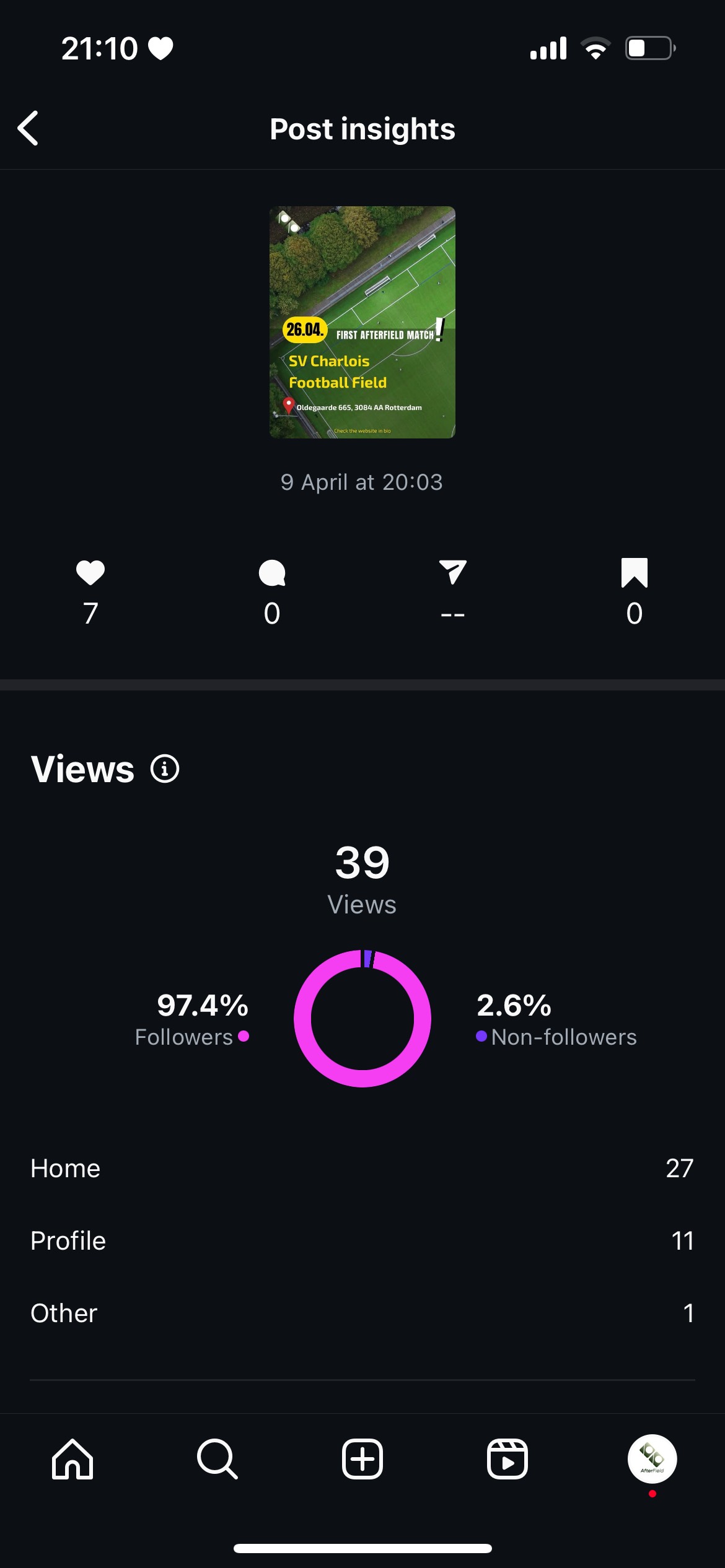Image resolution: width=725 pixels, height=1568 pixels.
Task: Open the Search tab
Action: pos(217,1459)
